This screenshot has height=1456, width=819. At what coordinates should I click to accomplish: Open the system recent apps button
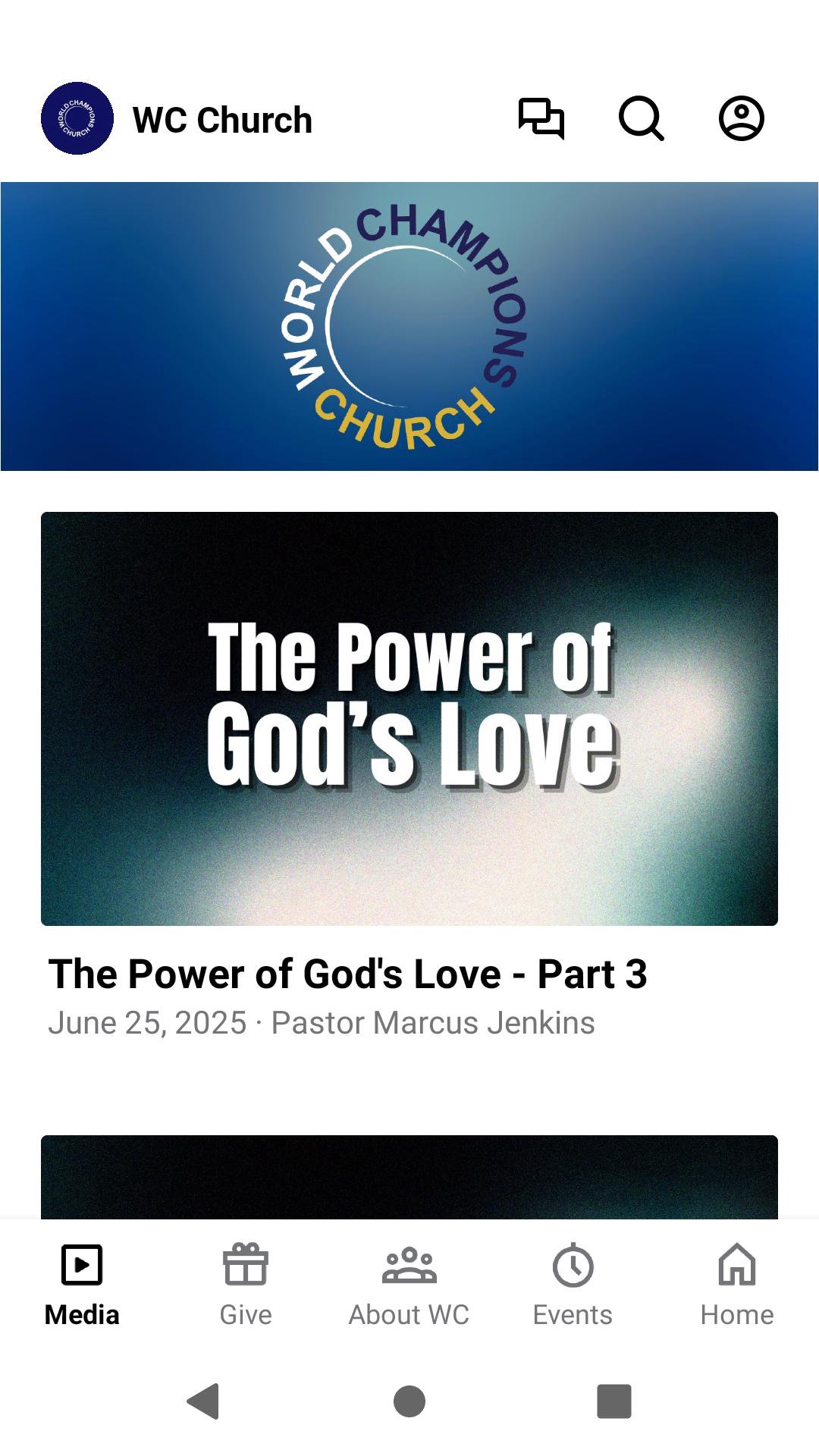(614, 1401)
